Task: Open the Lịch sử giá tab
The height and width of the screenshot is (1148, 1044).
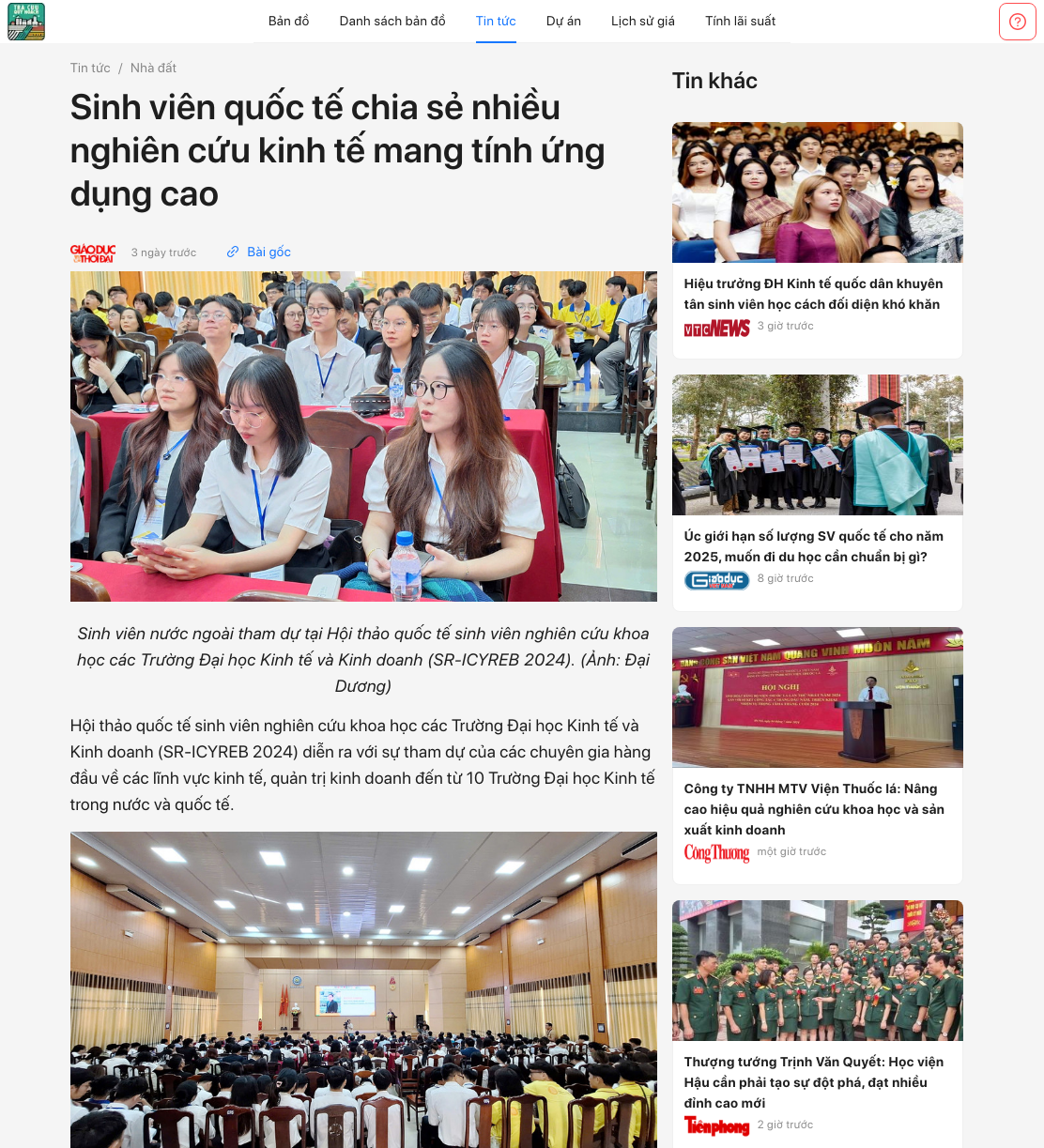Action: coord(643,21)
